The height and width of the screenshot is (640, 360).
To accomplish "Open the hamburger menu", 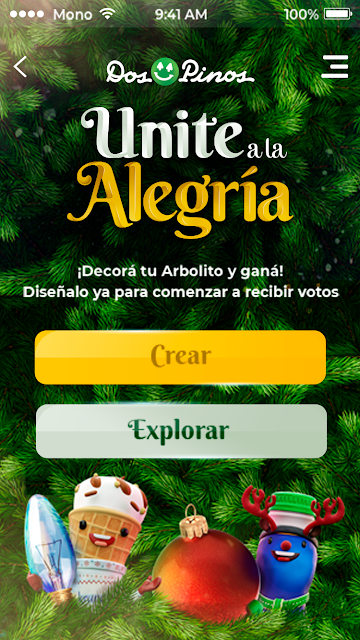I will (x=335, y=67).
